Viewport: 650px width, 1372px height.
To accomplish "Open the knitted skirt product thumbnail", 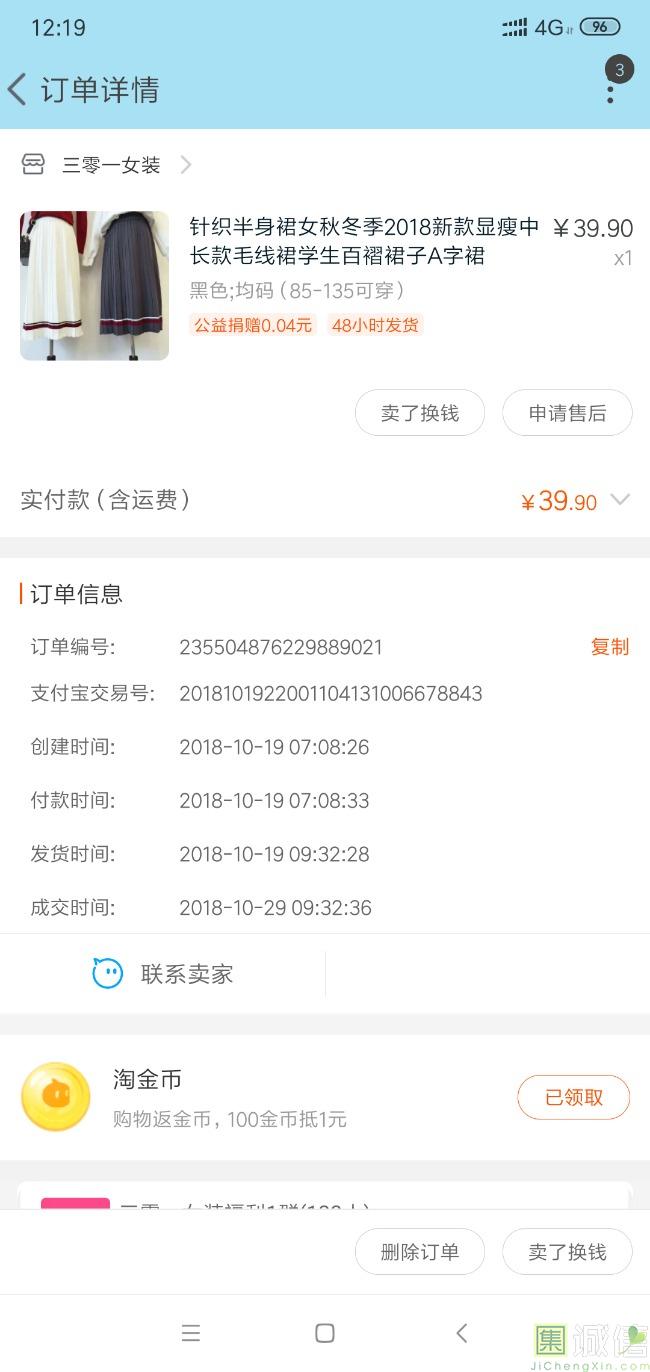I will click(x=94, y=285).
